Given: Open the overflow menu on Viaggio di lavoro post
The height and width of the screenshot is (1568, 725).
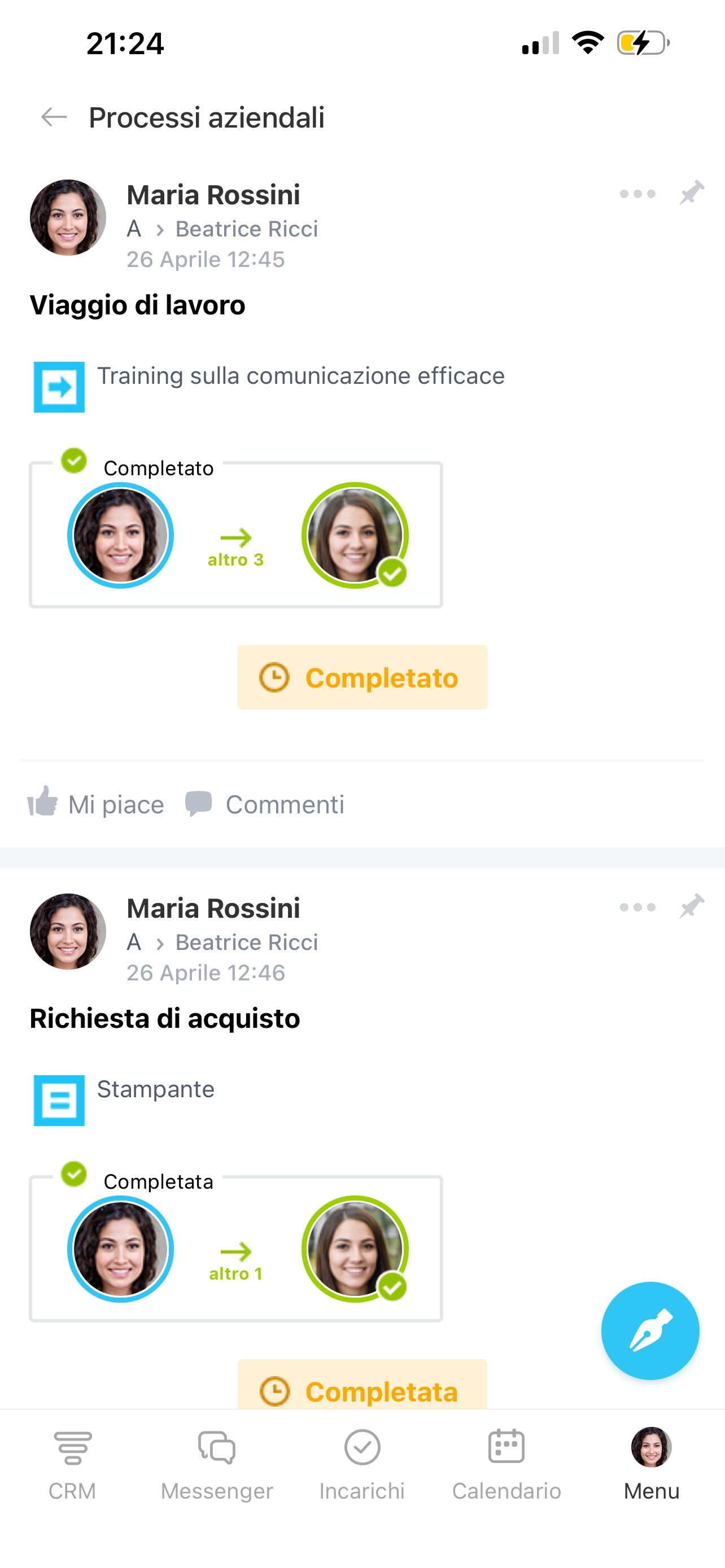Looking at the screenshot, I should [637, 194].
